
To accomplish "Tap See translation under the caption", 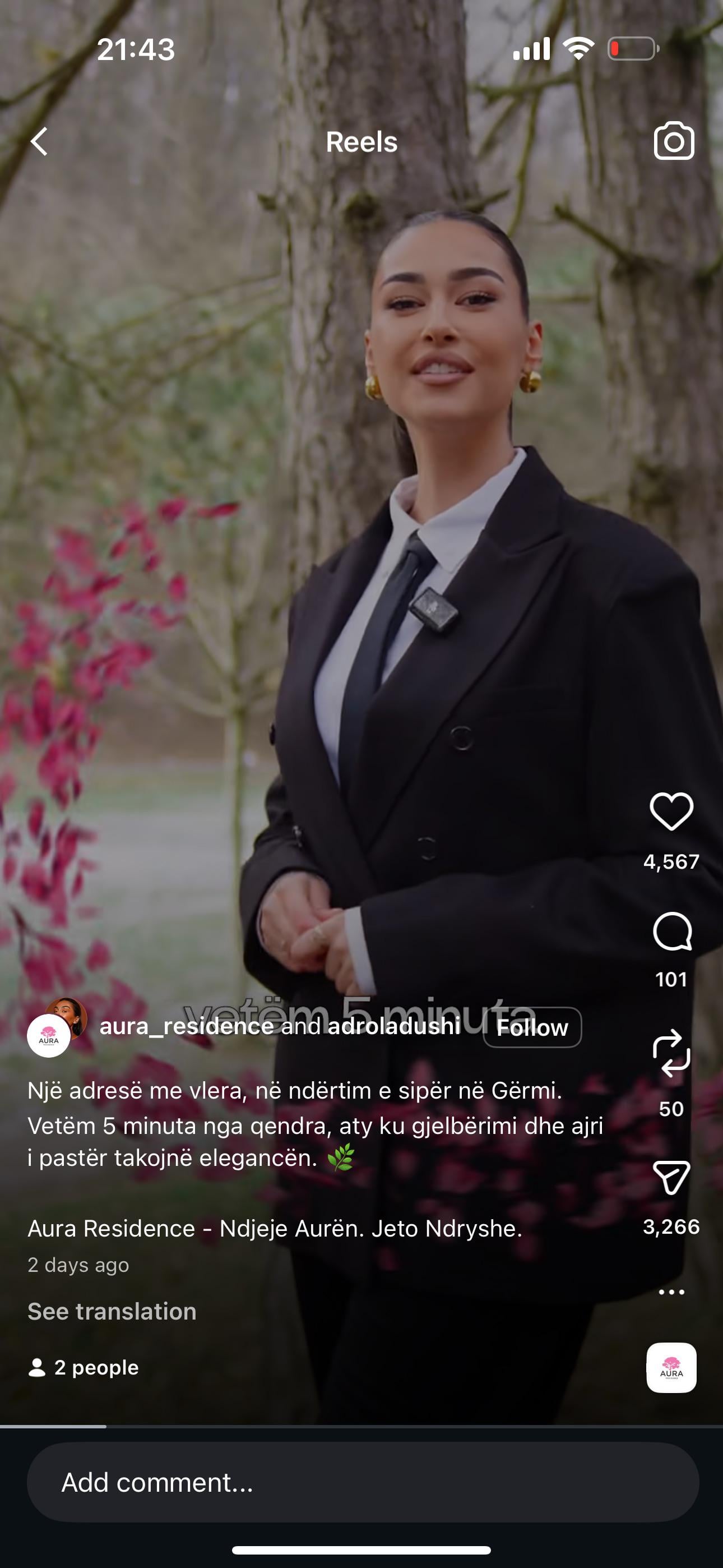I will [112, 1311].
